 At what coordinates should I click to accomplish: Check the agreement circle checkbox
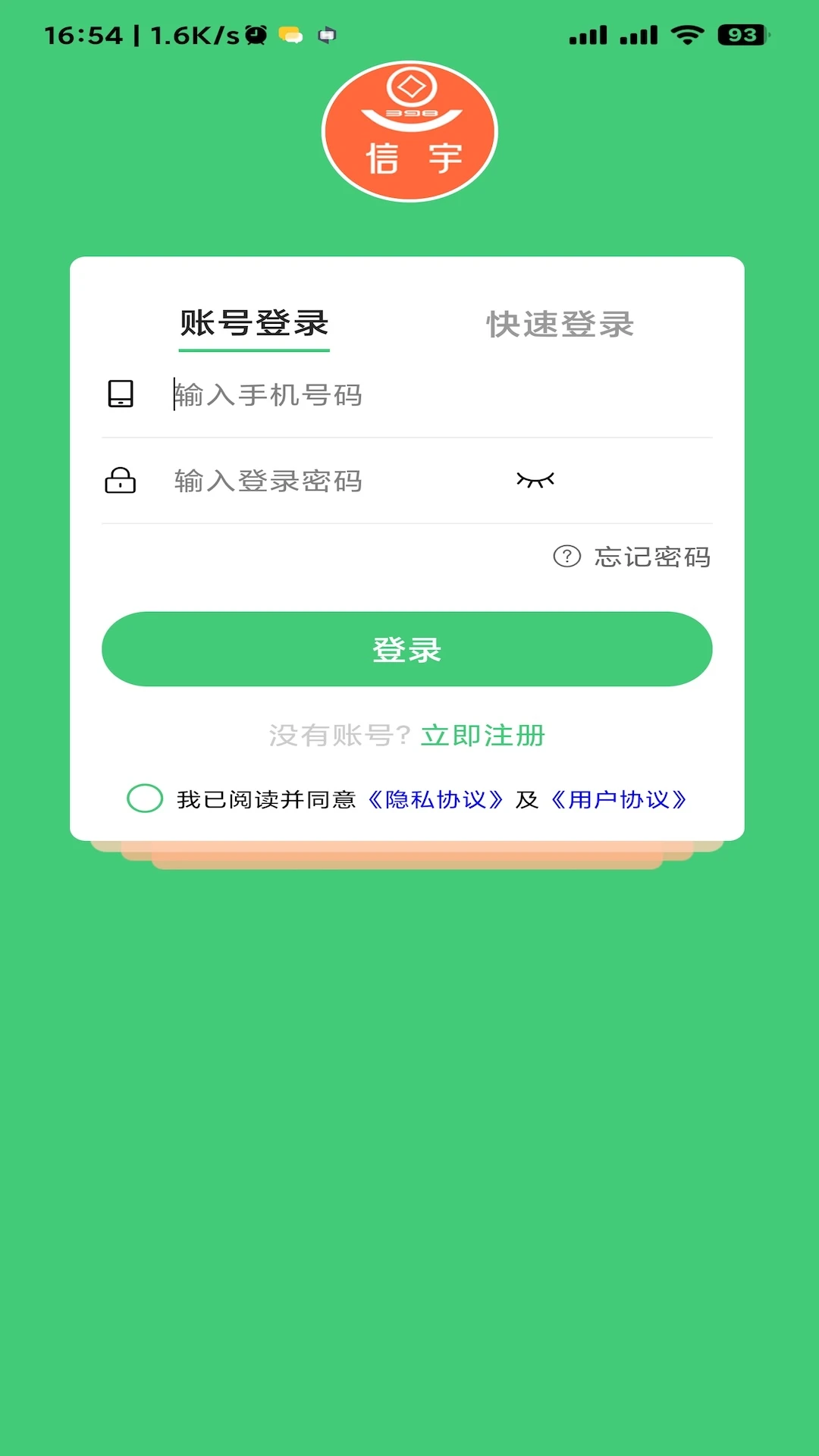(x=145, y=799)
